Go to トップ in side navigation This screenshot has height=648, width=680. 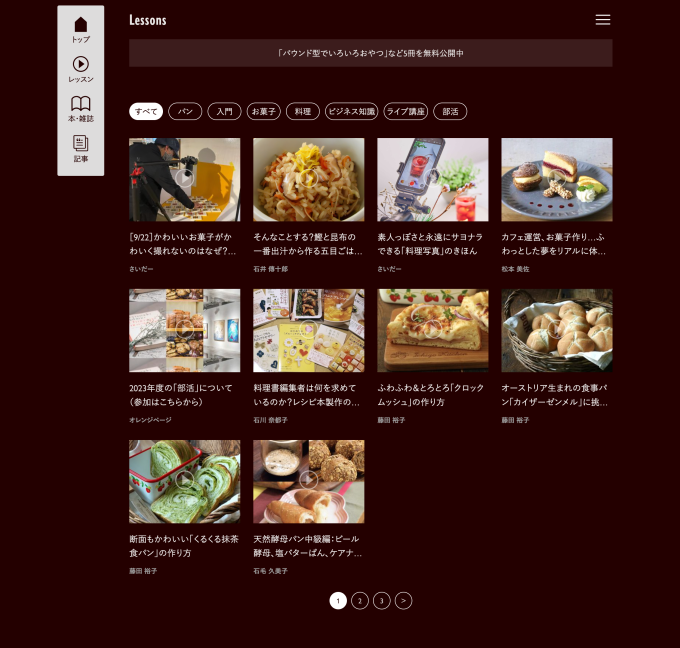(x=81, y=29)
